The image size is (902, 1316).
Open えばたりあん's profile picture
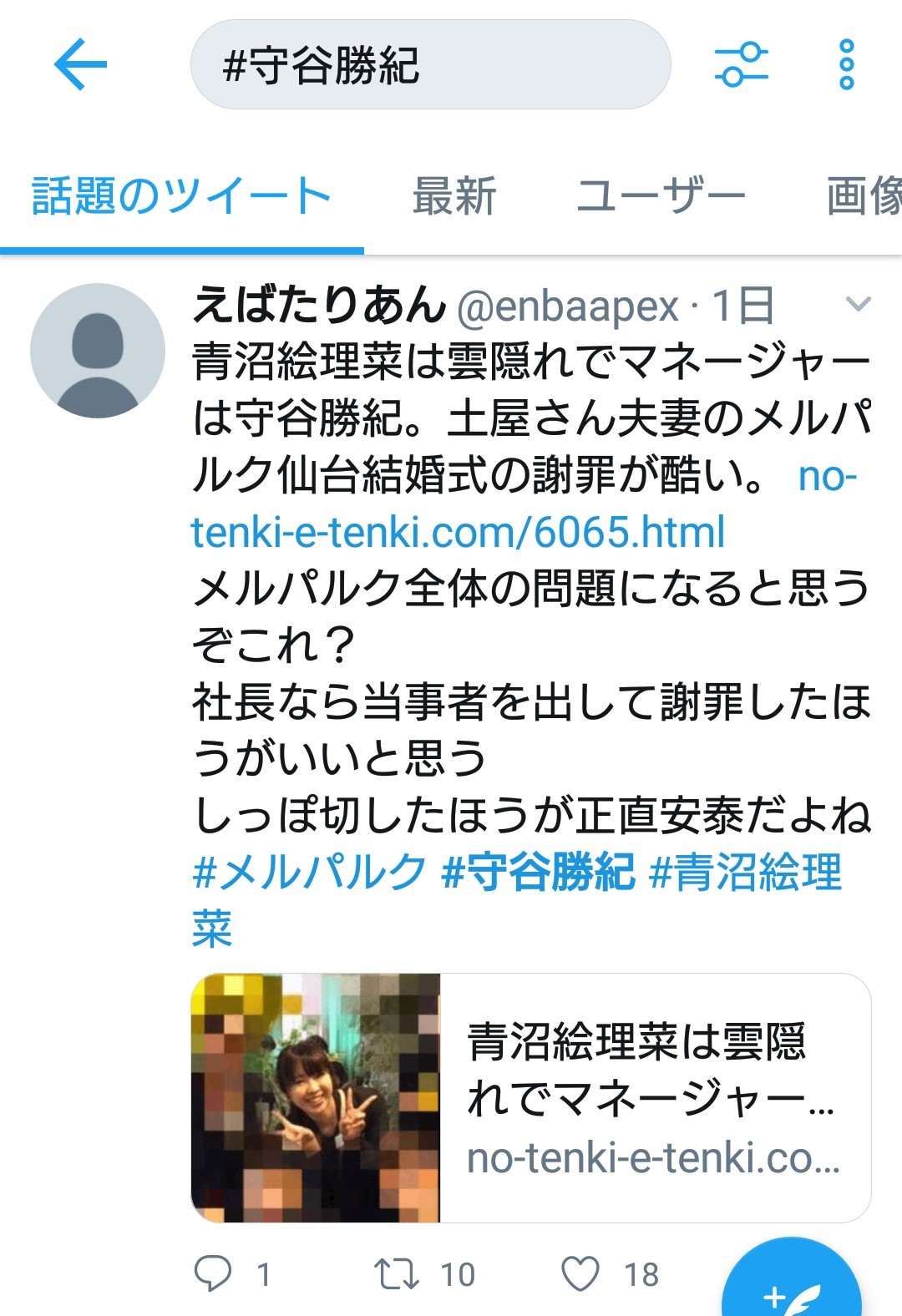[98, 351]
